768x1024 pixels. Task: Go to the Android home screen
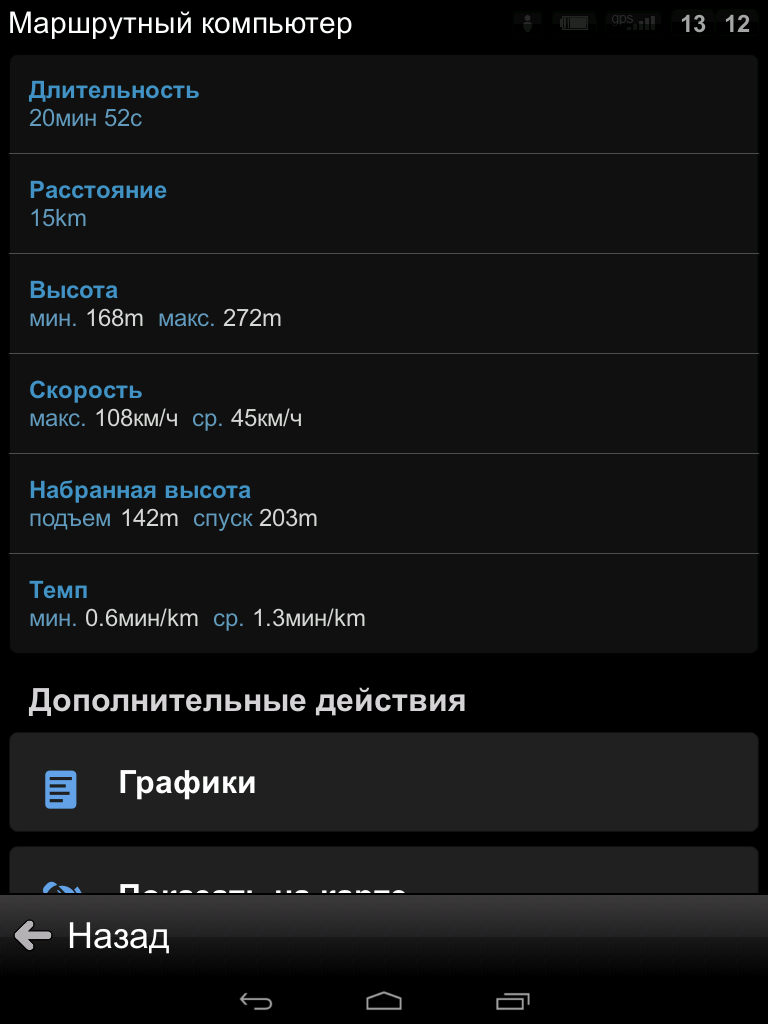click(383, 1001)
